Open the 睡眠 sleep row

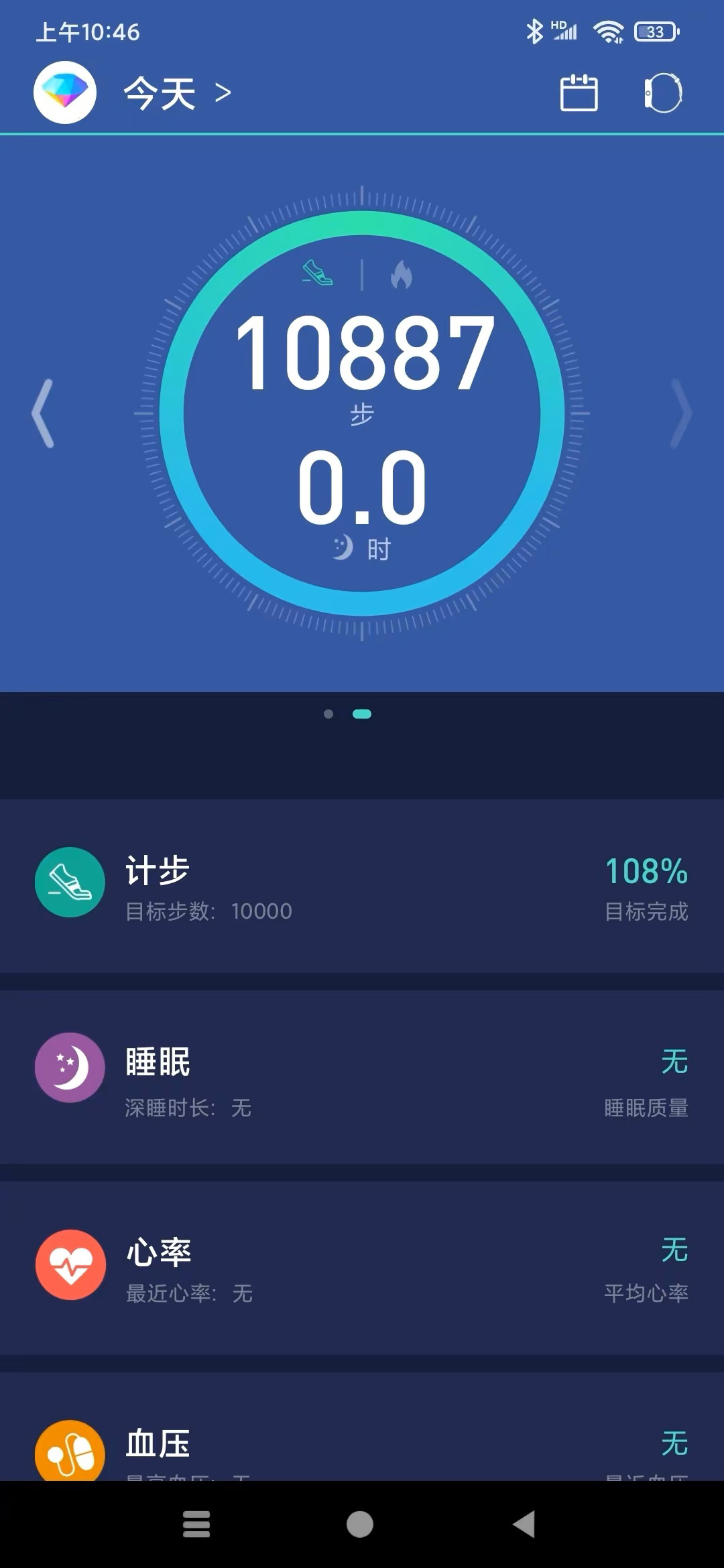point(362,1077)
